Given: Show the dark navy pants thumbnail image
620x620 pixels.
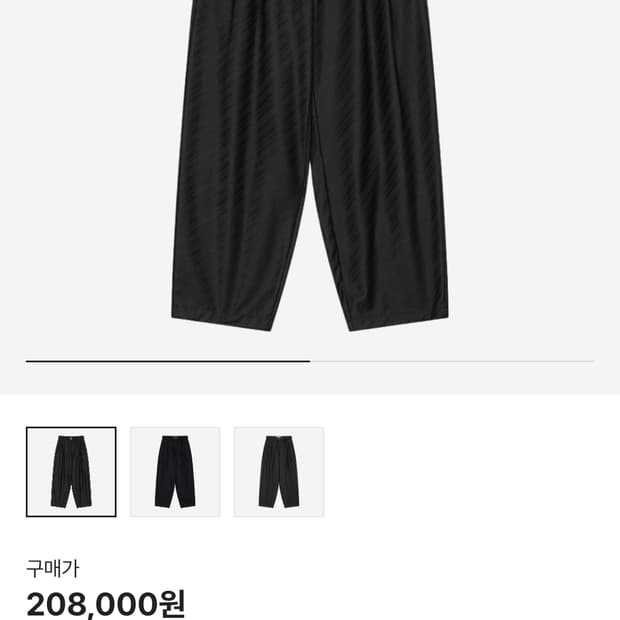Looking at the screenshot, I should pos(175,472).
